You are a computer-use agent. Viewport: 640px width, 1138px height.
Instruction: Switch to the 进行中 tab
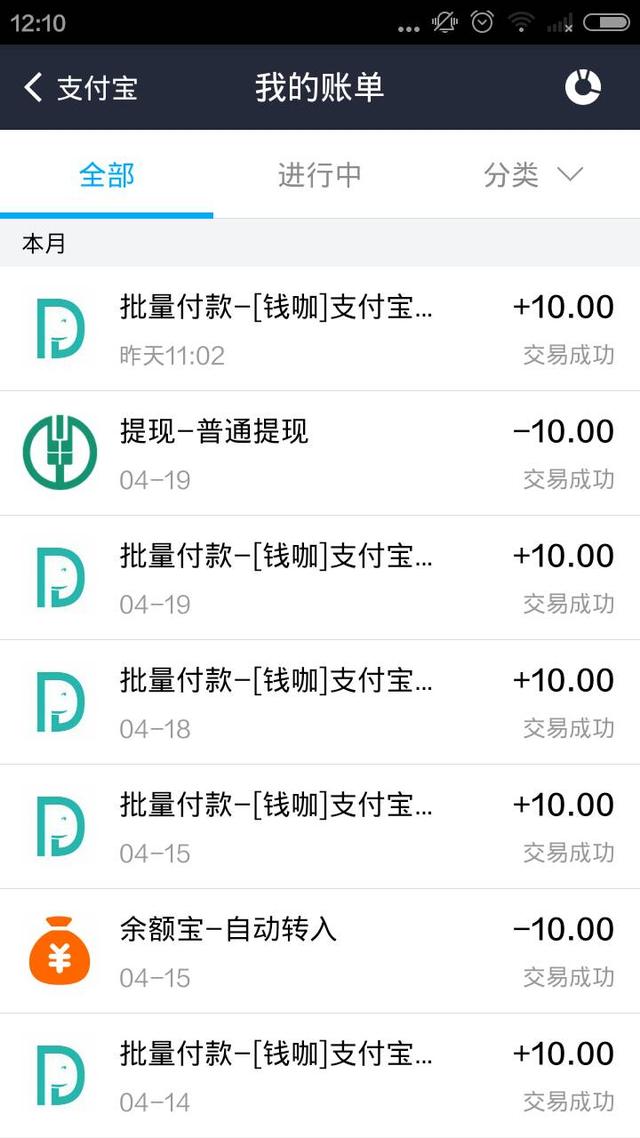319,175
